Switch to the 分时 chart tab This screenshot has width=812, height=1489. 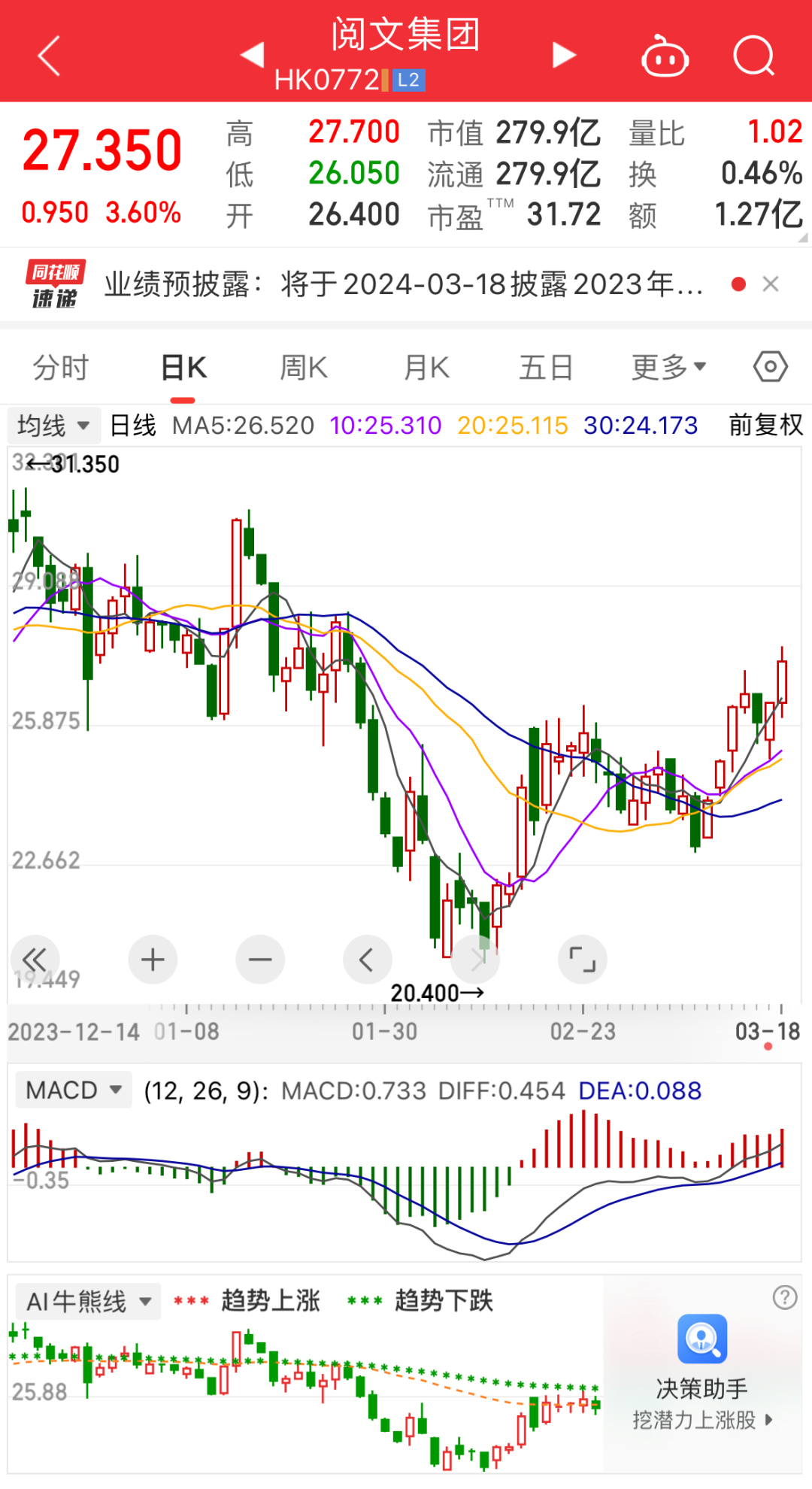pos(60,368)
